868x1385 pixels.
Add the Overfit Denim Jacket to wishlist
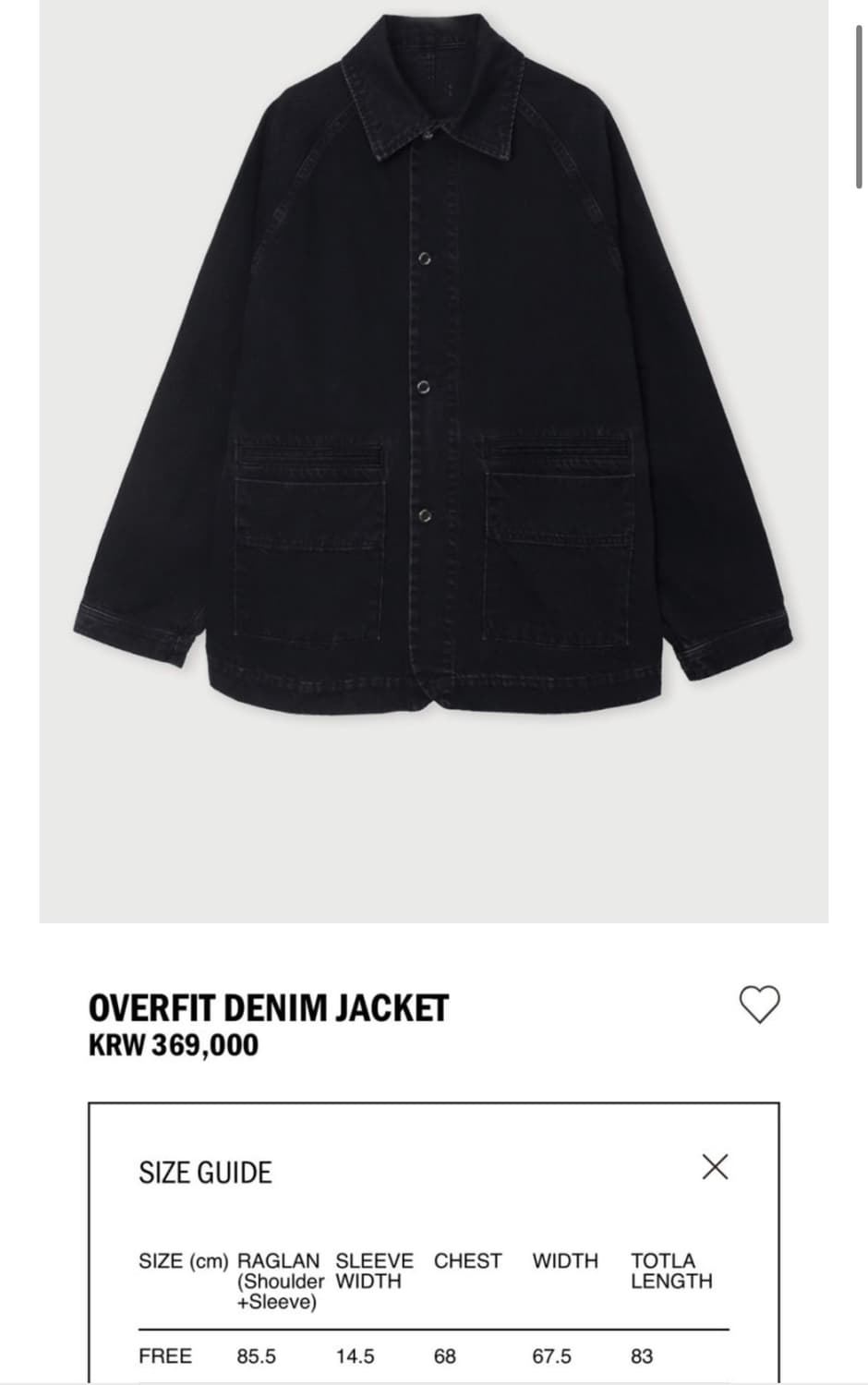[760, 1005]
